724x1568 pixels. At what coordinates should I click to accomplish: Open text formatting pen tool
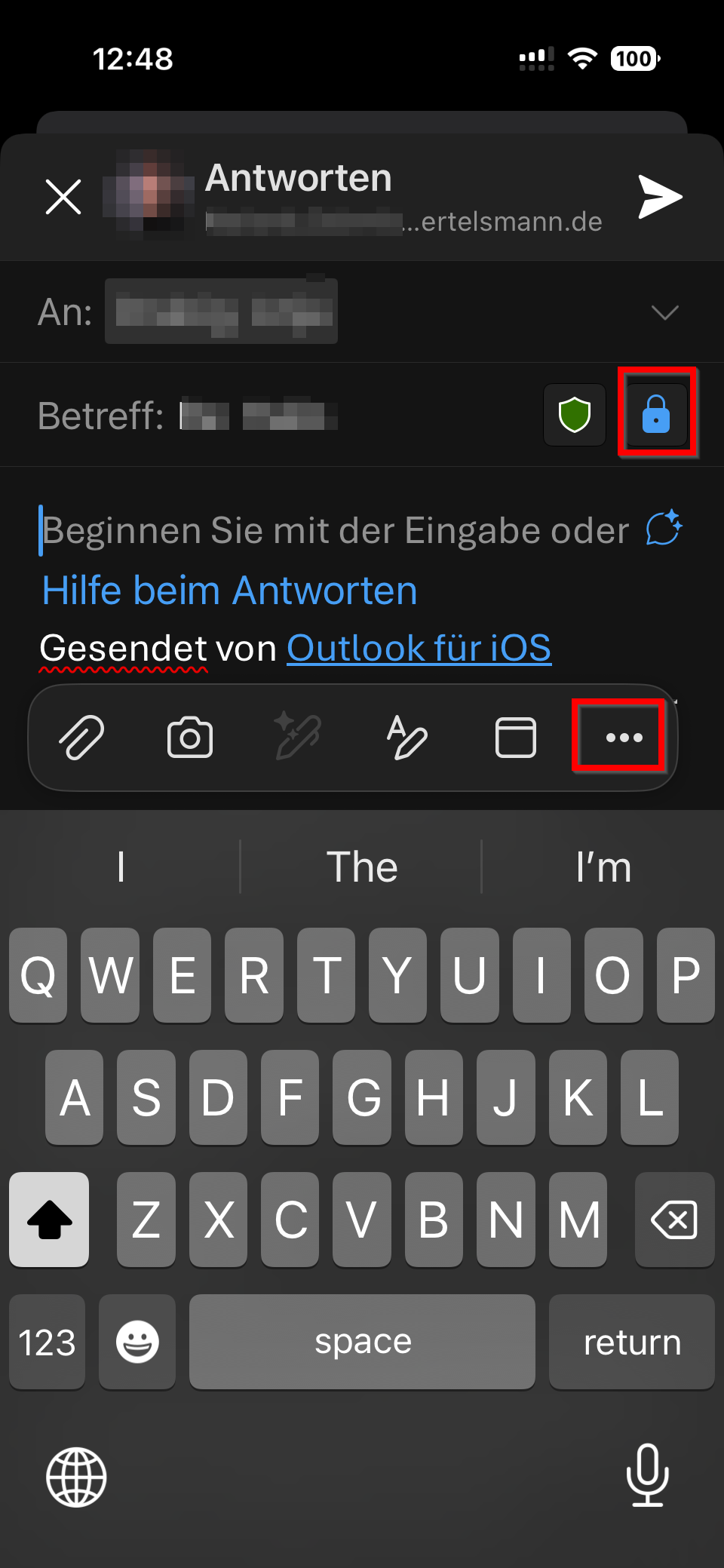click(x=407, y=737)
